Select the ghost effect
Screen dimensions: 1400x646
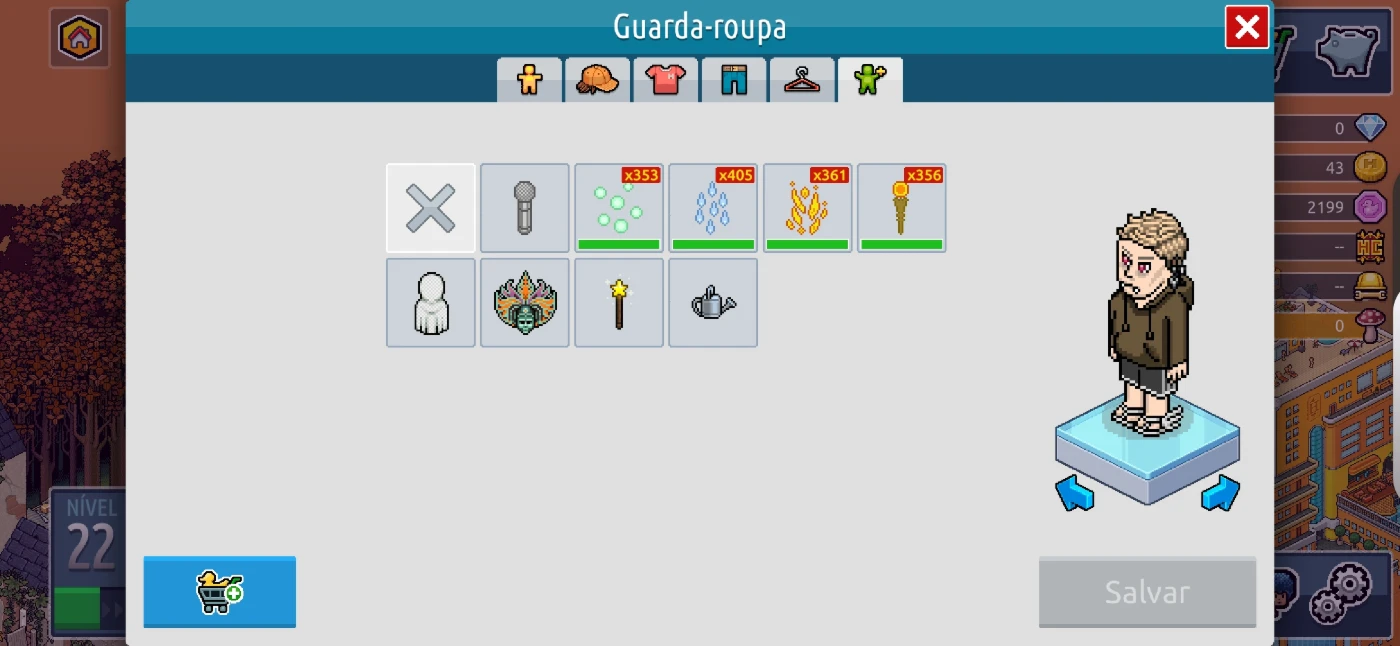431,303
